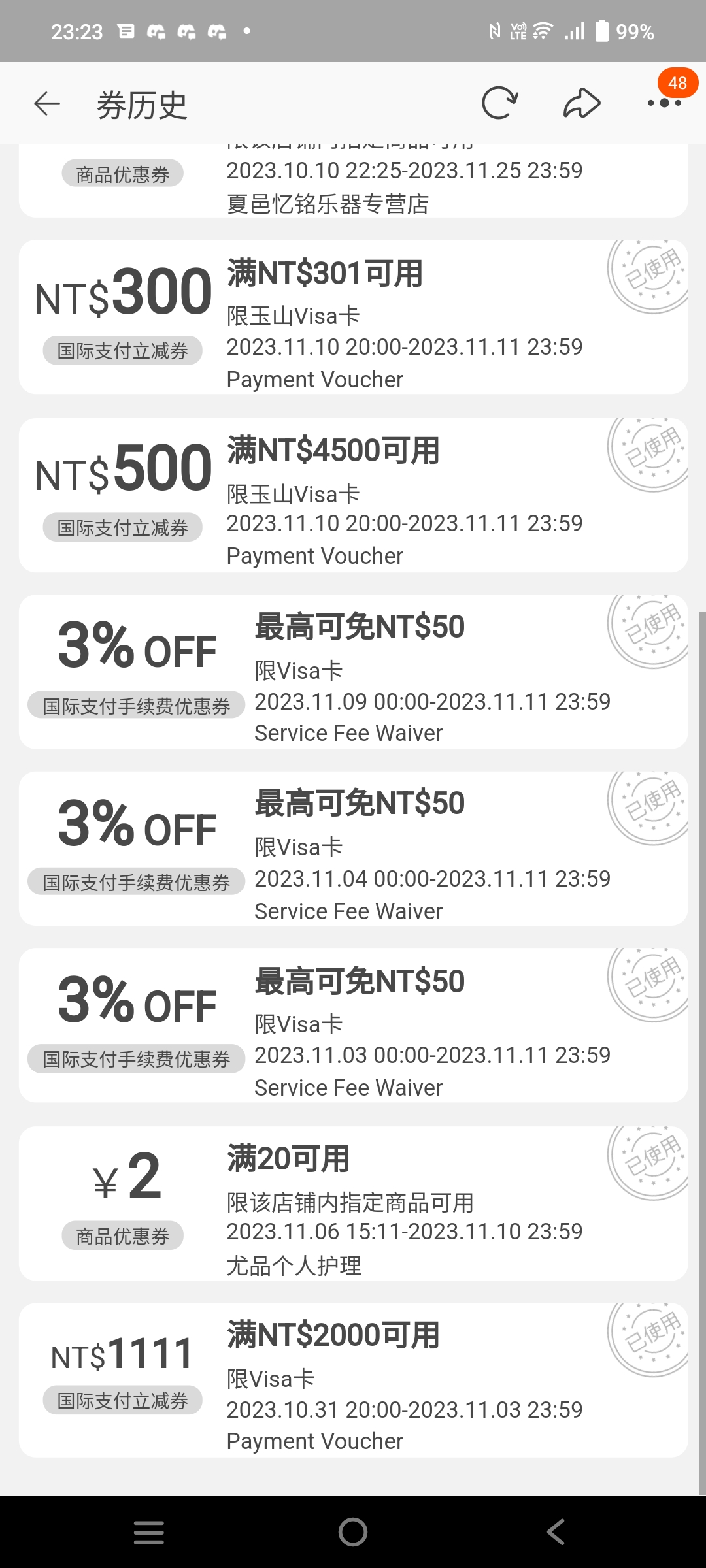
Task: Open the NT$1111 满NT$2000 voucher
Action: 353,1380
